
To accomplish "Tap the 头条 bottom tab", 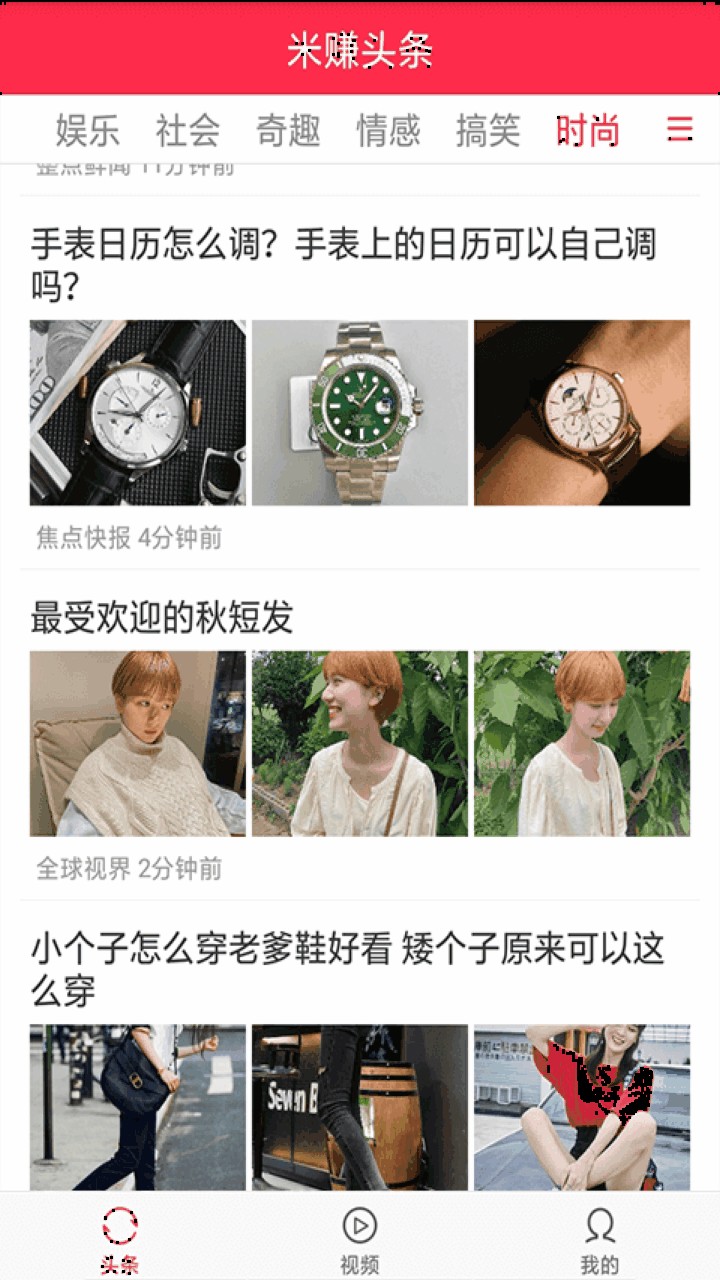I will (x=119, y=1238).
